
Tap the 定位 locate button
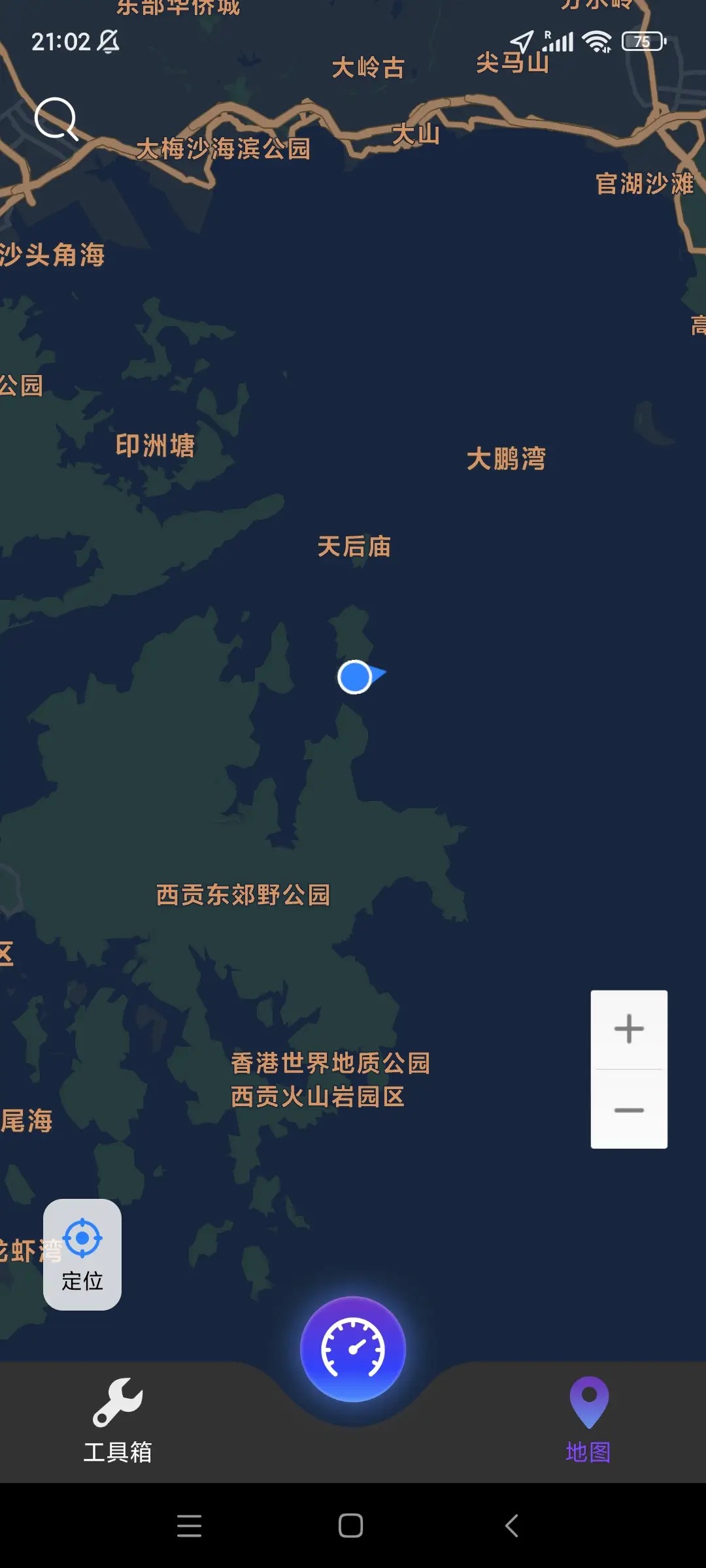point(82,1254)
